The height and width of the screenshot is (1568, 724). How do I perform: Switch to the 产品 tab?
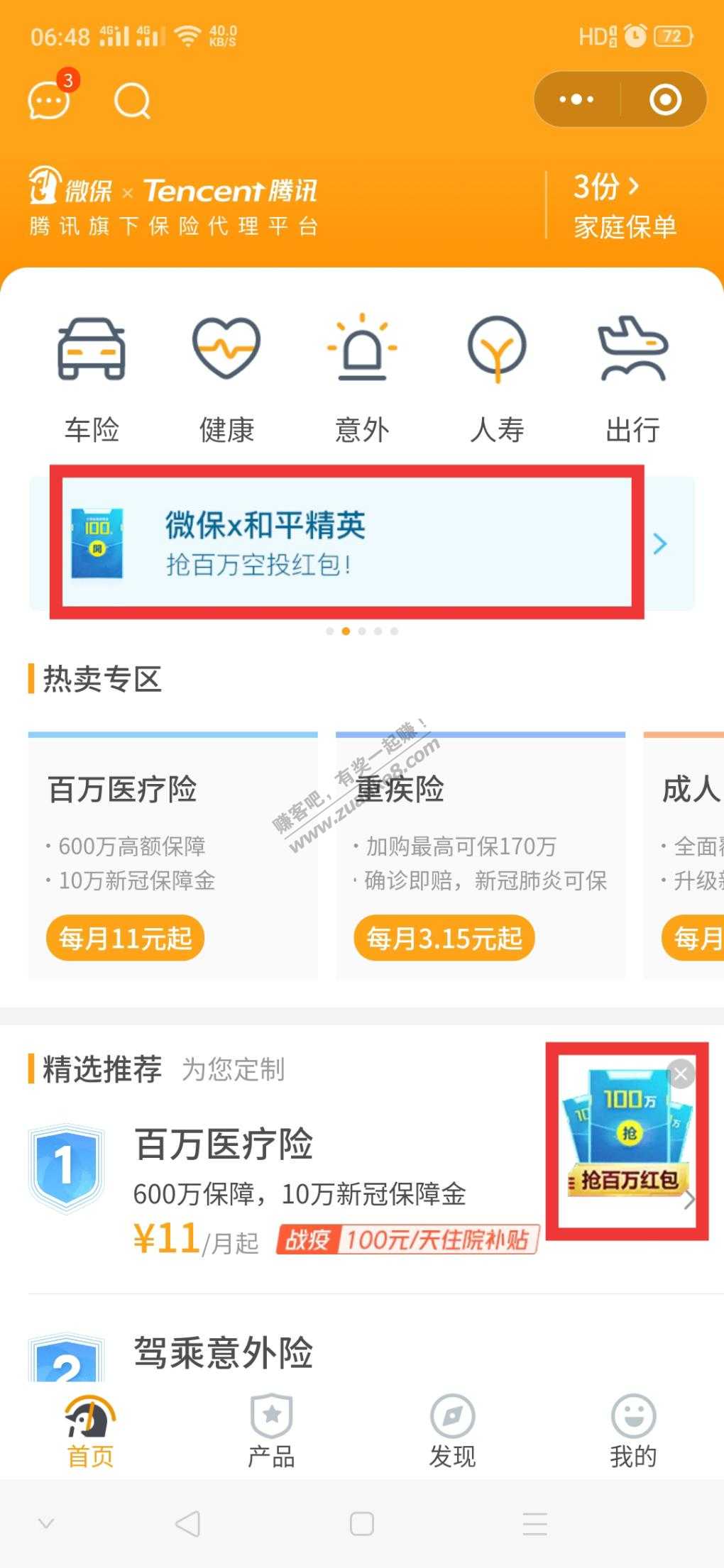click(271, 1430)
